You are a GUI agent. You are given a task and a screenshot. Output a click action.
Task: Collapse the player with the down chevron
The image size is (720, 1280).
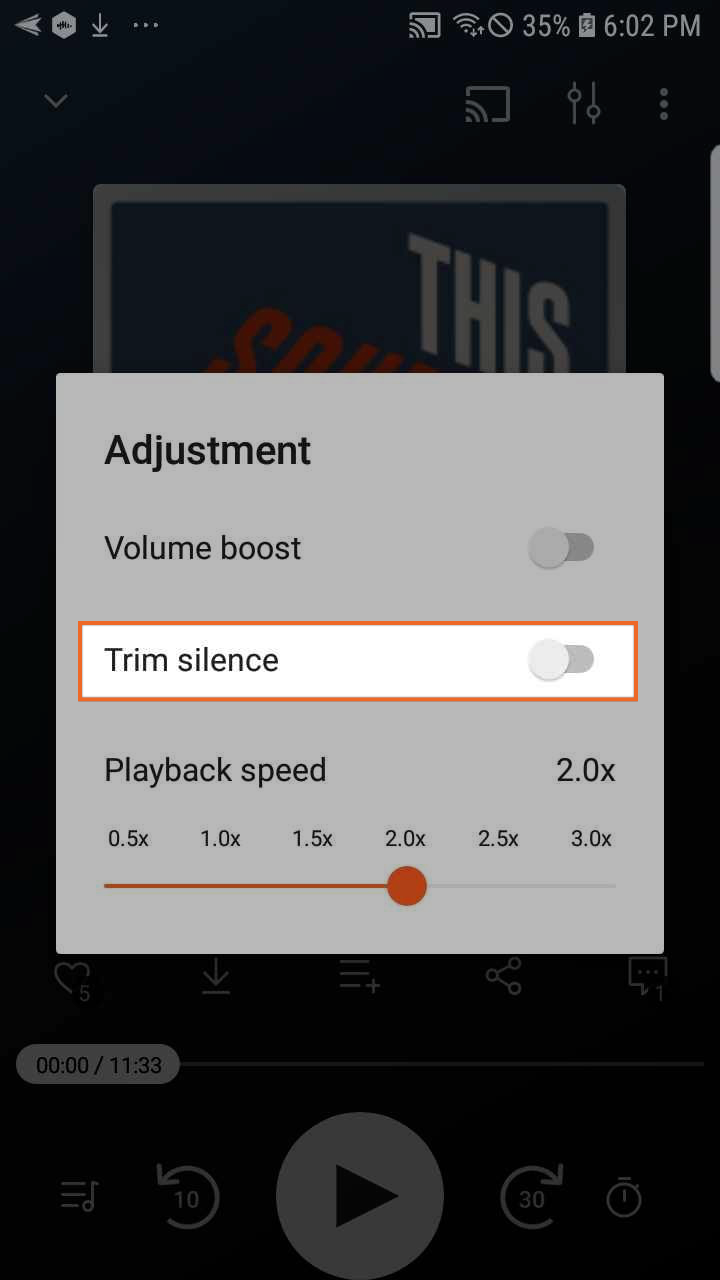tap(56, 101)
